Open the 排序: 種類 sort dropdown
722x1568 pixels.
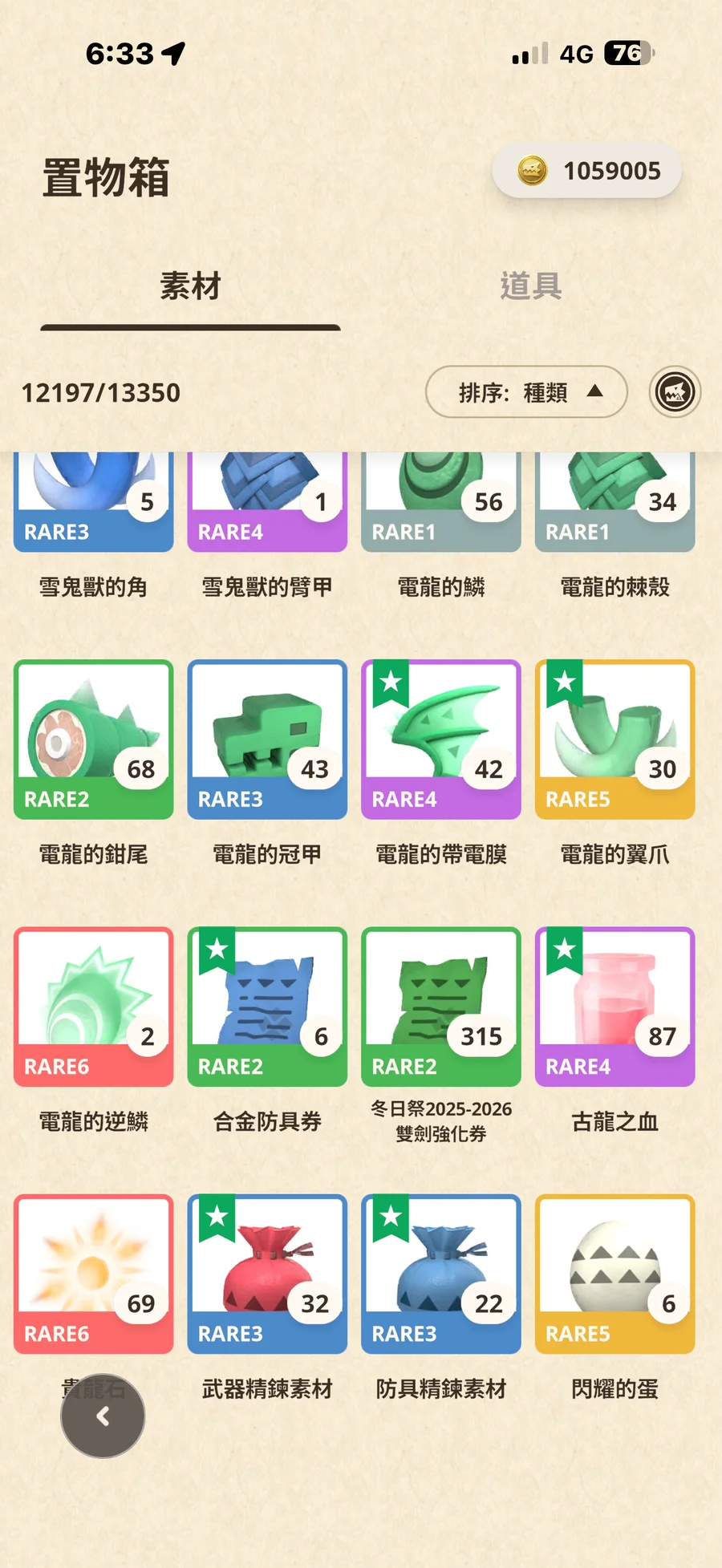coord(526,392)
